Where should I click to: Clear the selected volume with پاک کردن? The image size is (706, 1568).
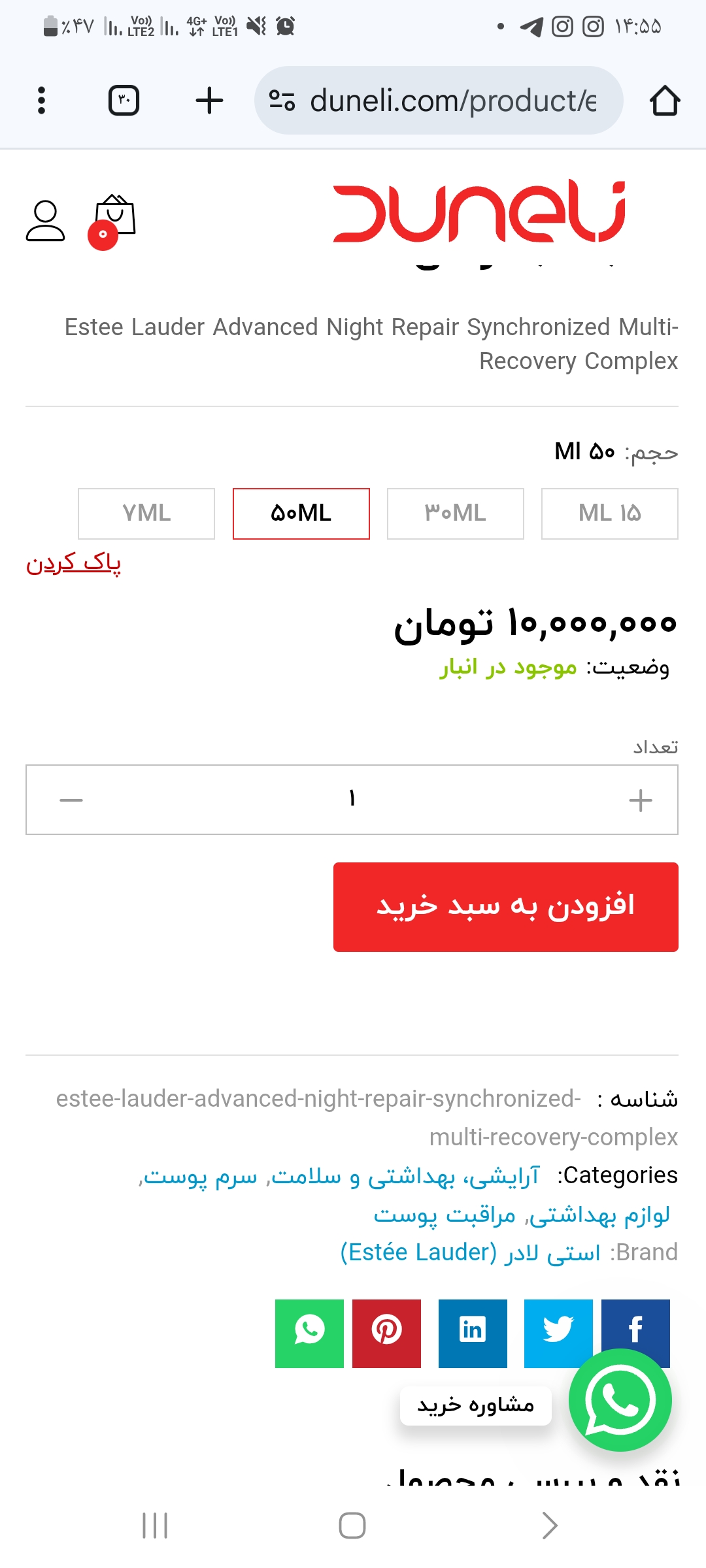coord(73,563)
